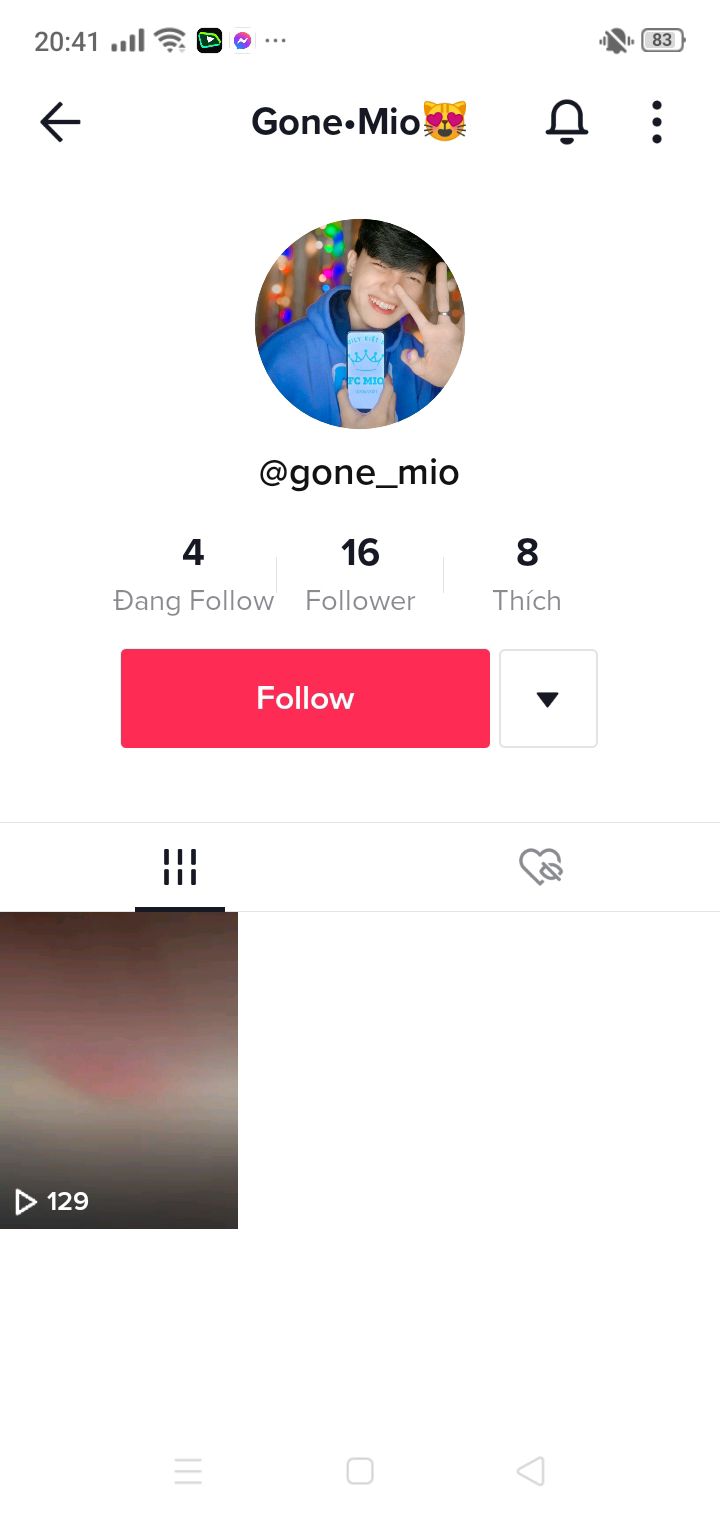Open the notifications bell
Viewport: 720px width, 1520px height.
pos(566,122)
